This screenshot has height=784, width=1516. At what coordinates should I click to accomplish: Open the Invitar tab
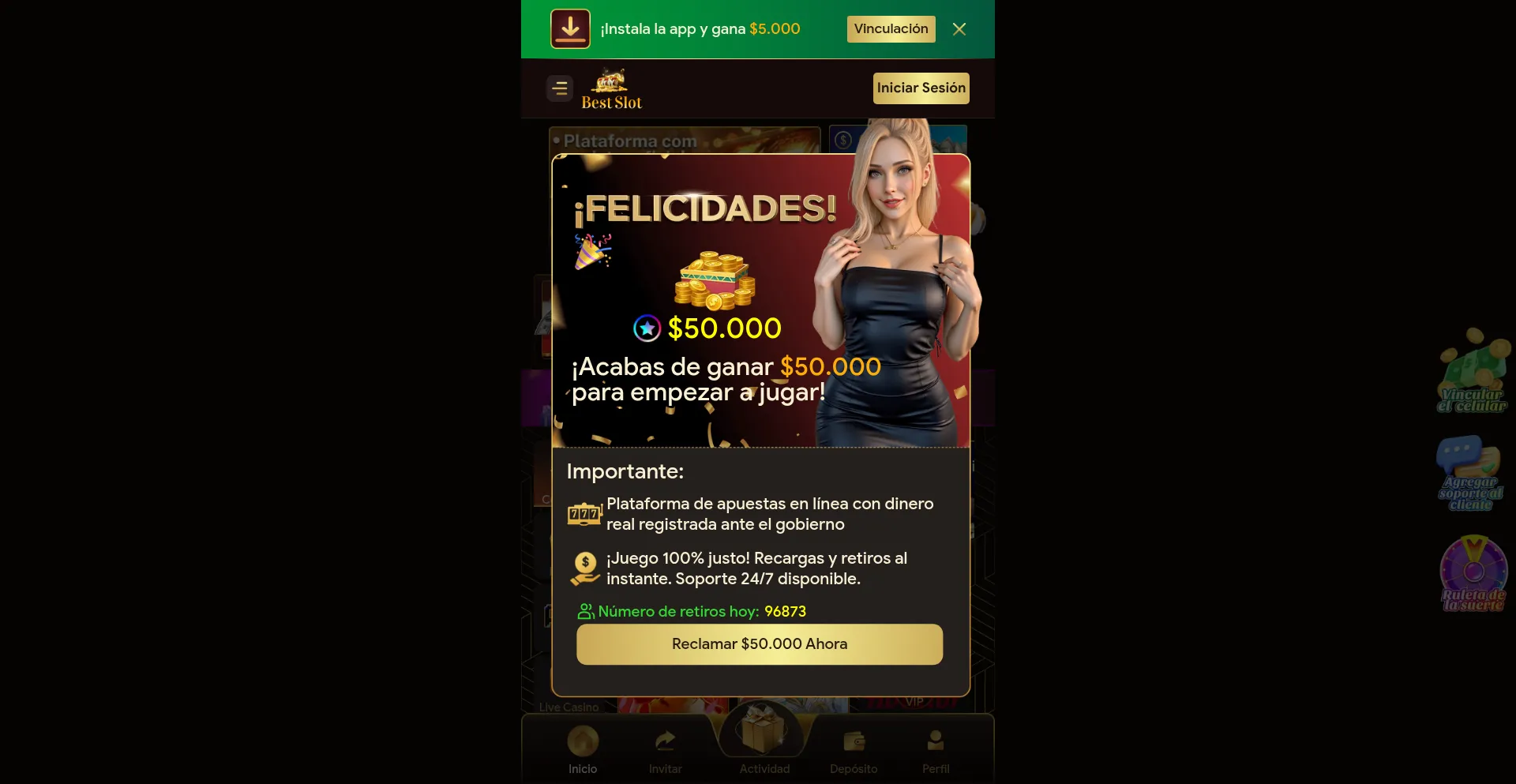[665, 750]
